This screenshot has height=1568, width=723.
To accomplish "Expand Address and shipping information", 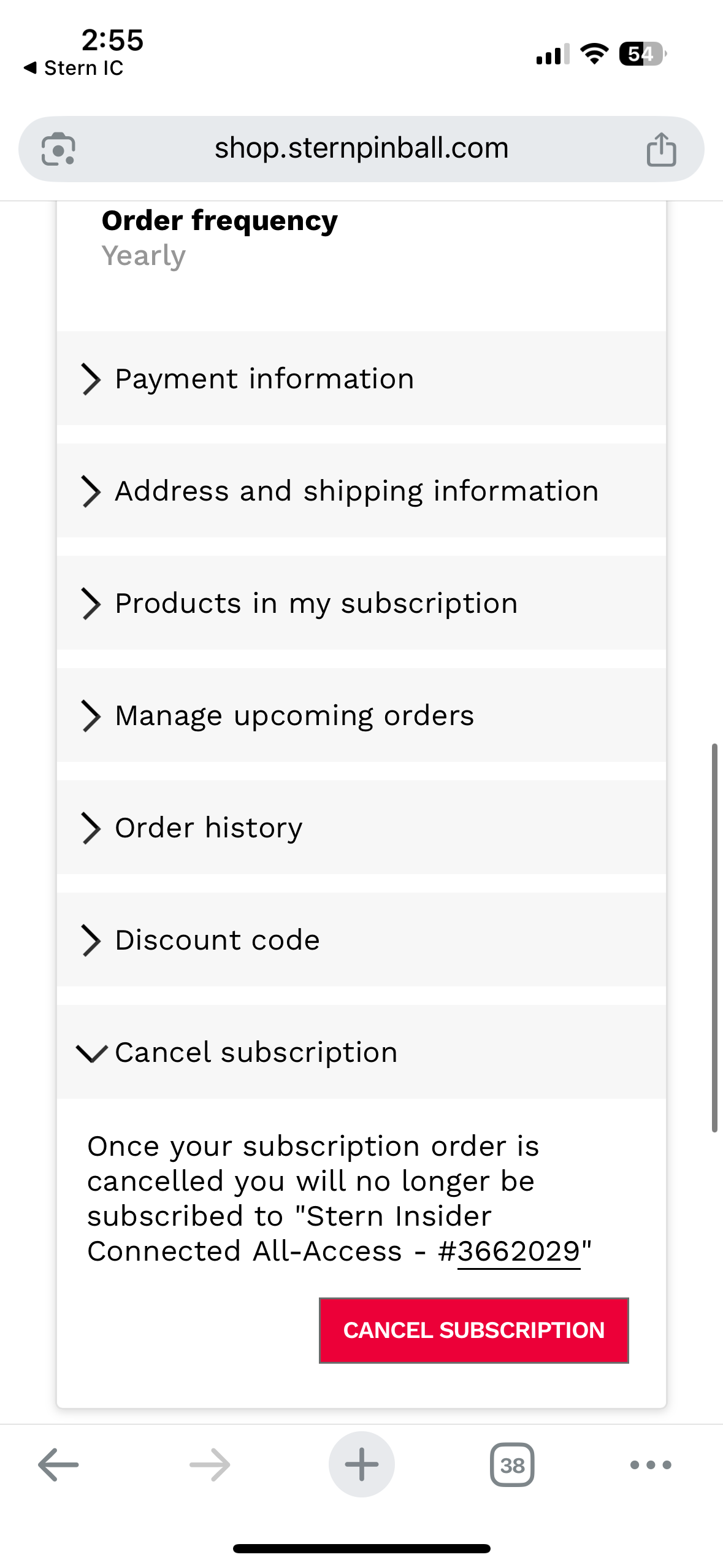I will point(361,491).
